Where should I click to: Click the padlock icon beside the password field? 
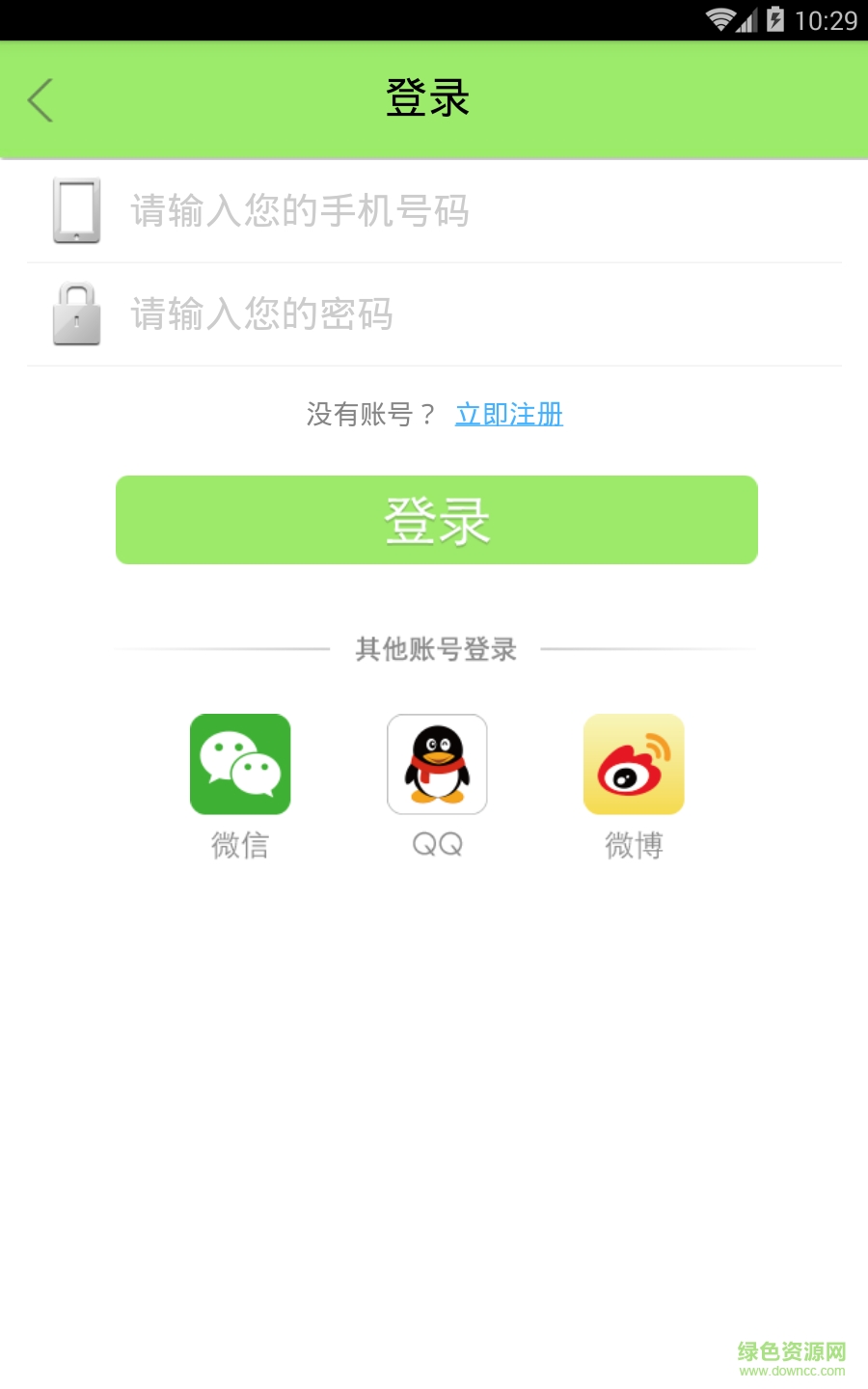pyautogui.click(x=77, y=314)
